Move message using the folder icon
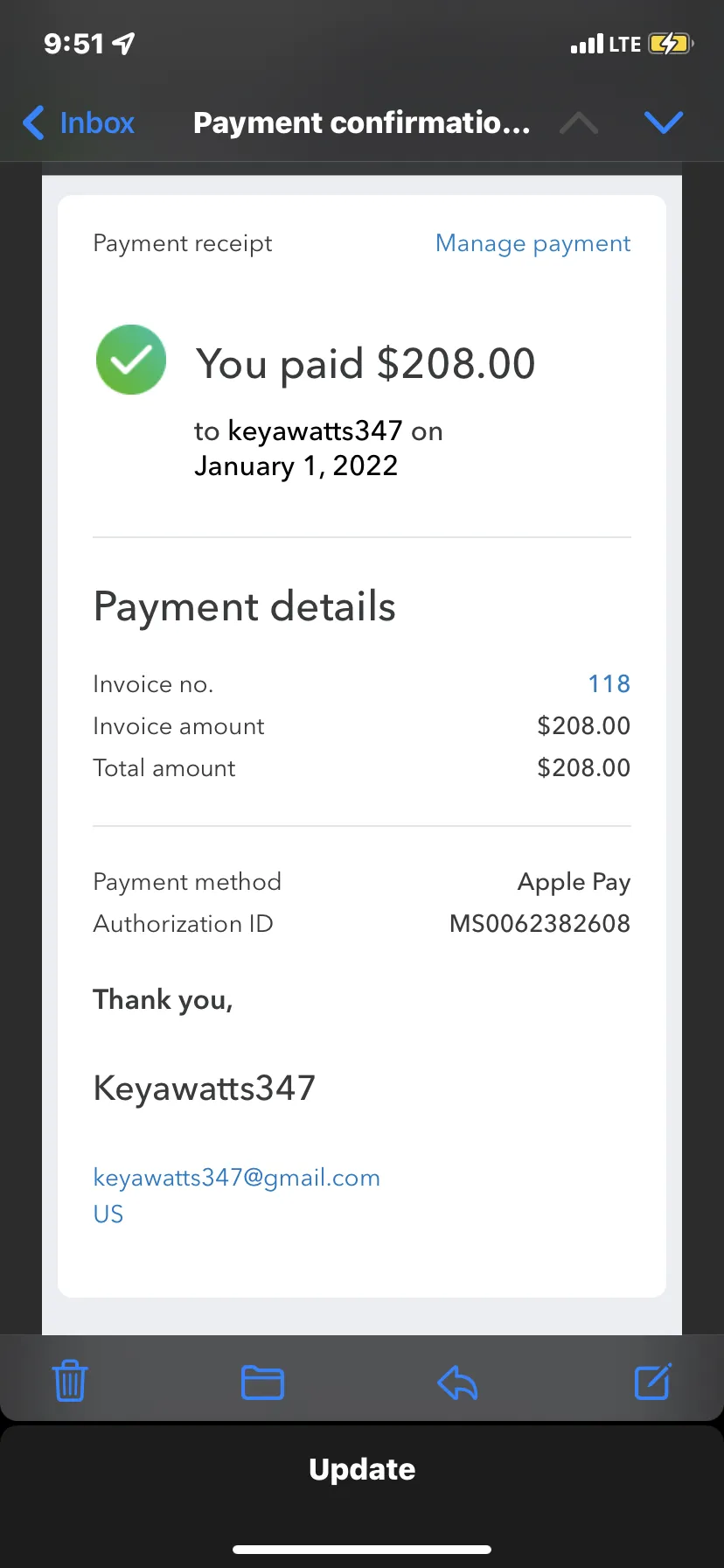Screen dimensions: 724x1568 pos(262,1382)
